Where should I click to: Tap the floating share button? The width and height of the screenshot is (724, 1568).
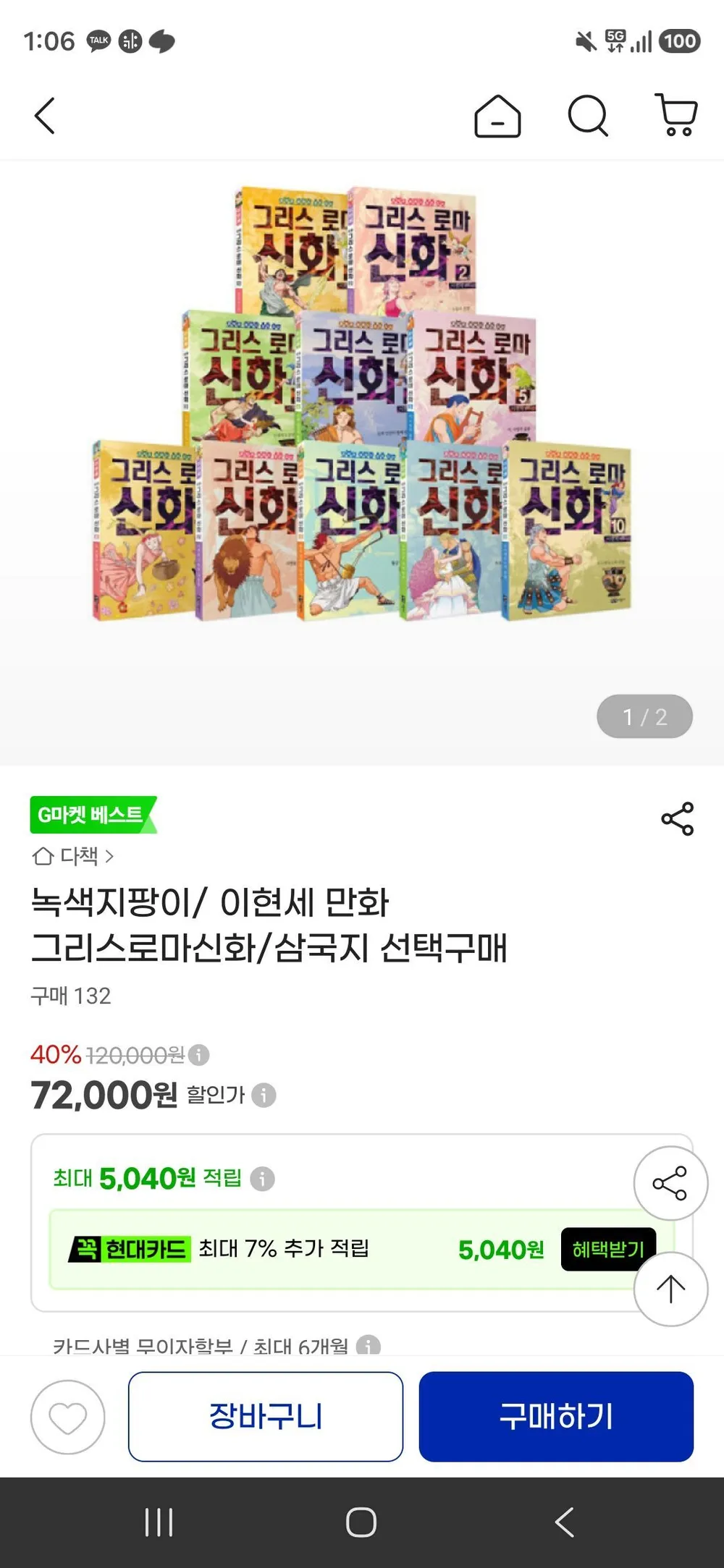pyautogui.click(x=670, y=1184)
